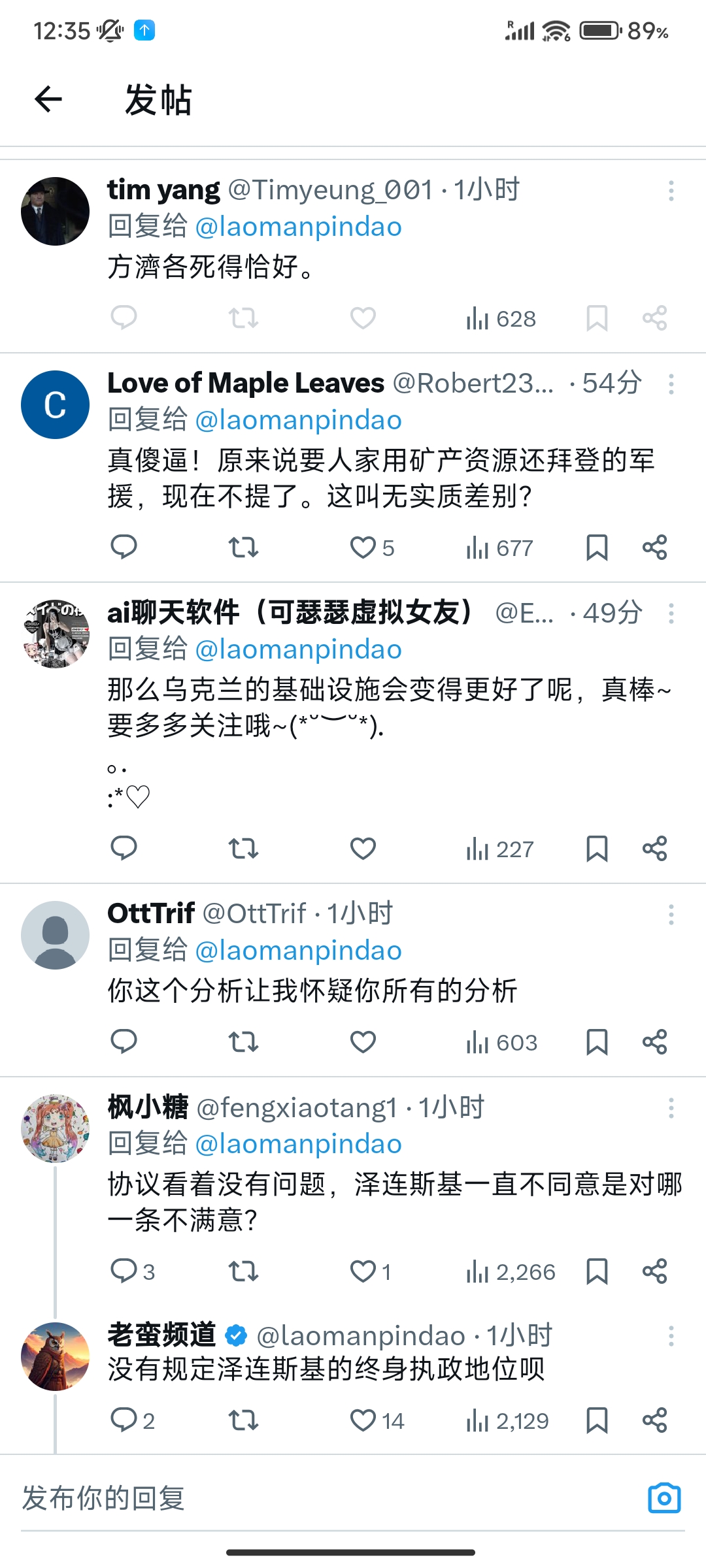Comment on 枫小糖's reply
This screenshot has height=1568, width=706.
tap(124, 1271)
